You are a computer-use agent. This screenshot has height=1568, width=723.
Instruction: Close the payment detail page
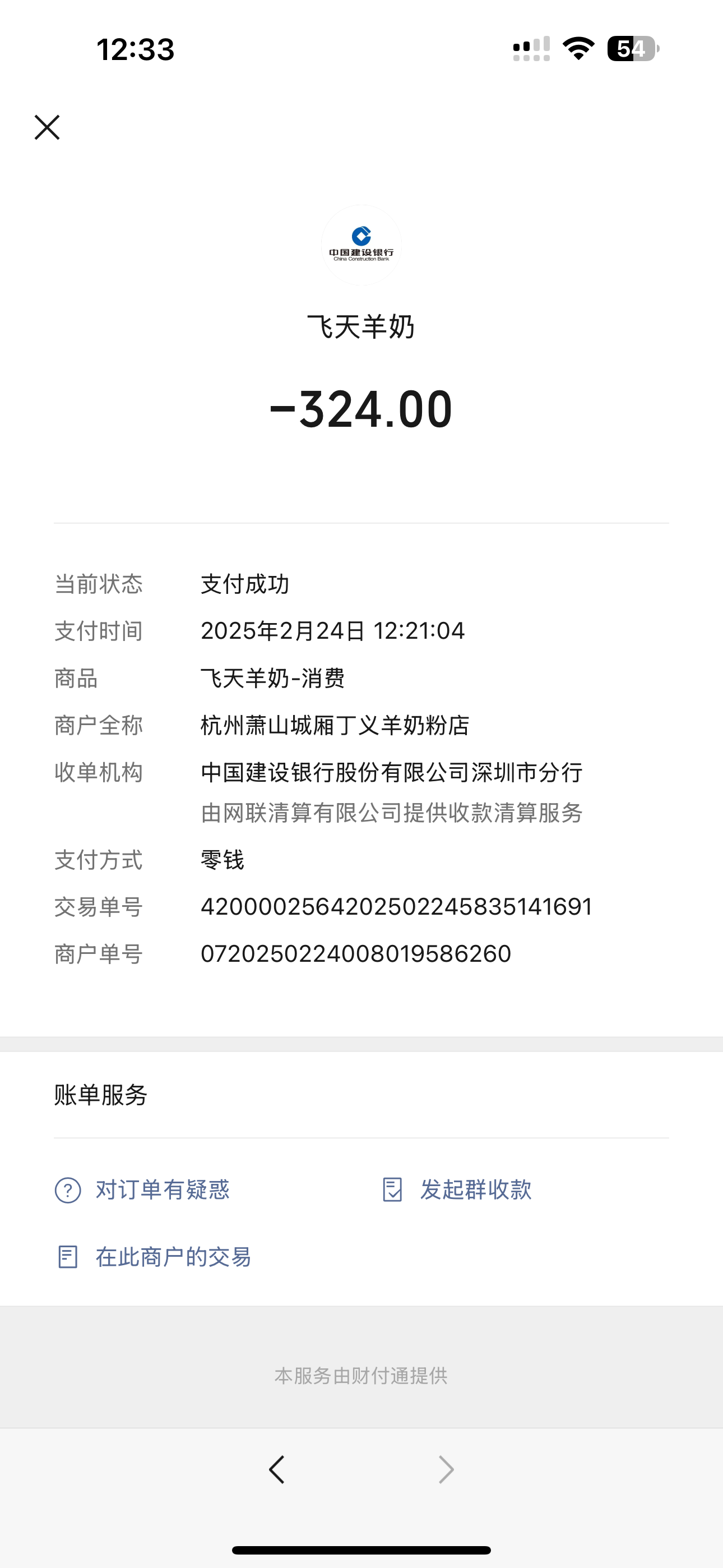point(47,127)
